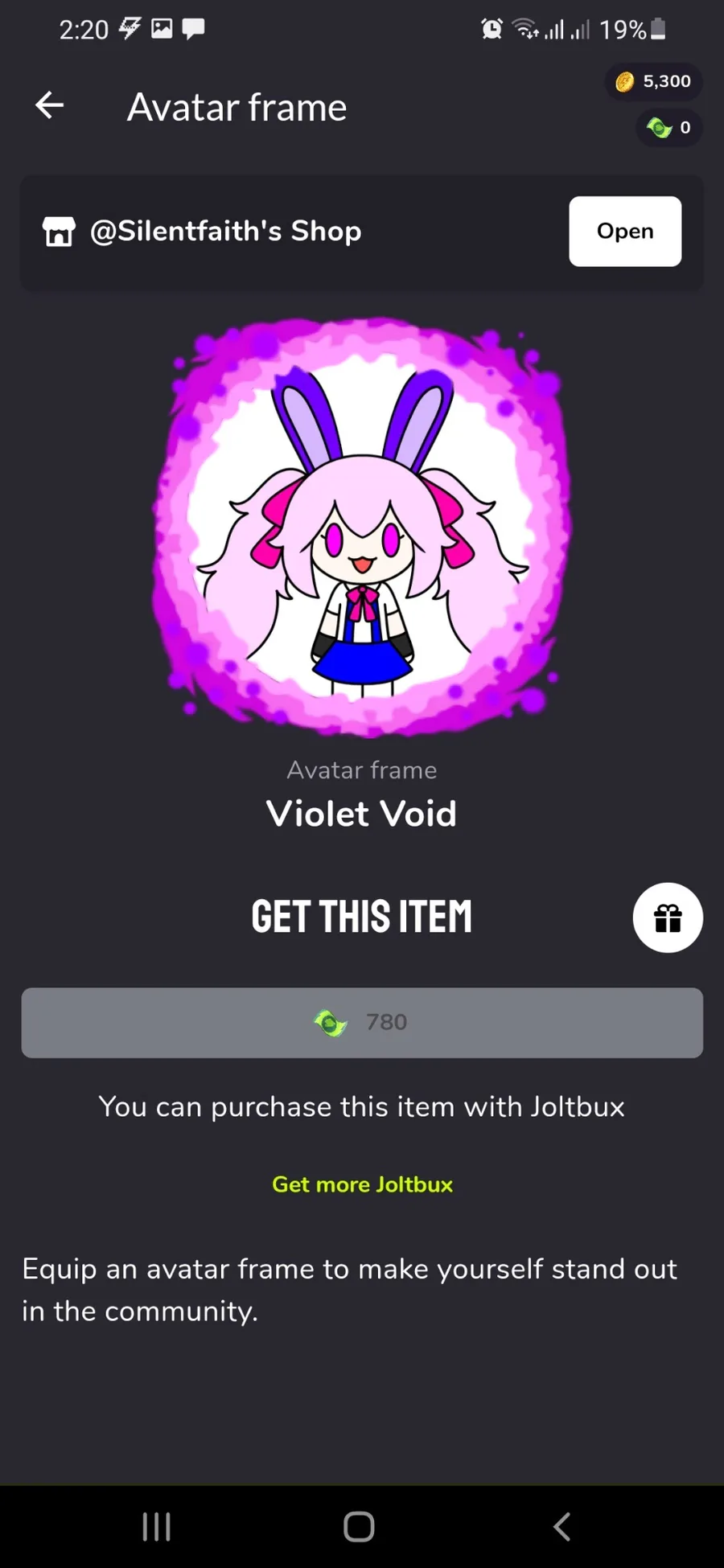Image resolution: width=724 pixels, height=1568 pixels.
Task: Follow the Get more Joltbux link
Action: tap(362, 1184)
